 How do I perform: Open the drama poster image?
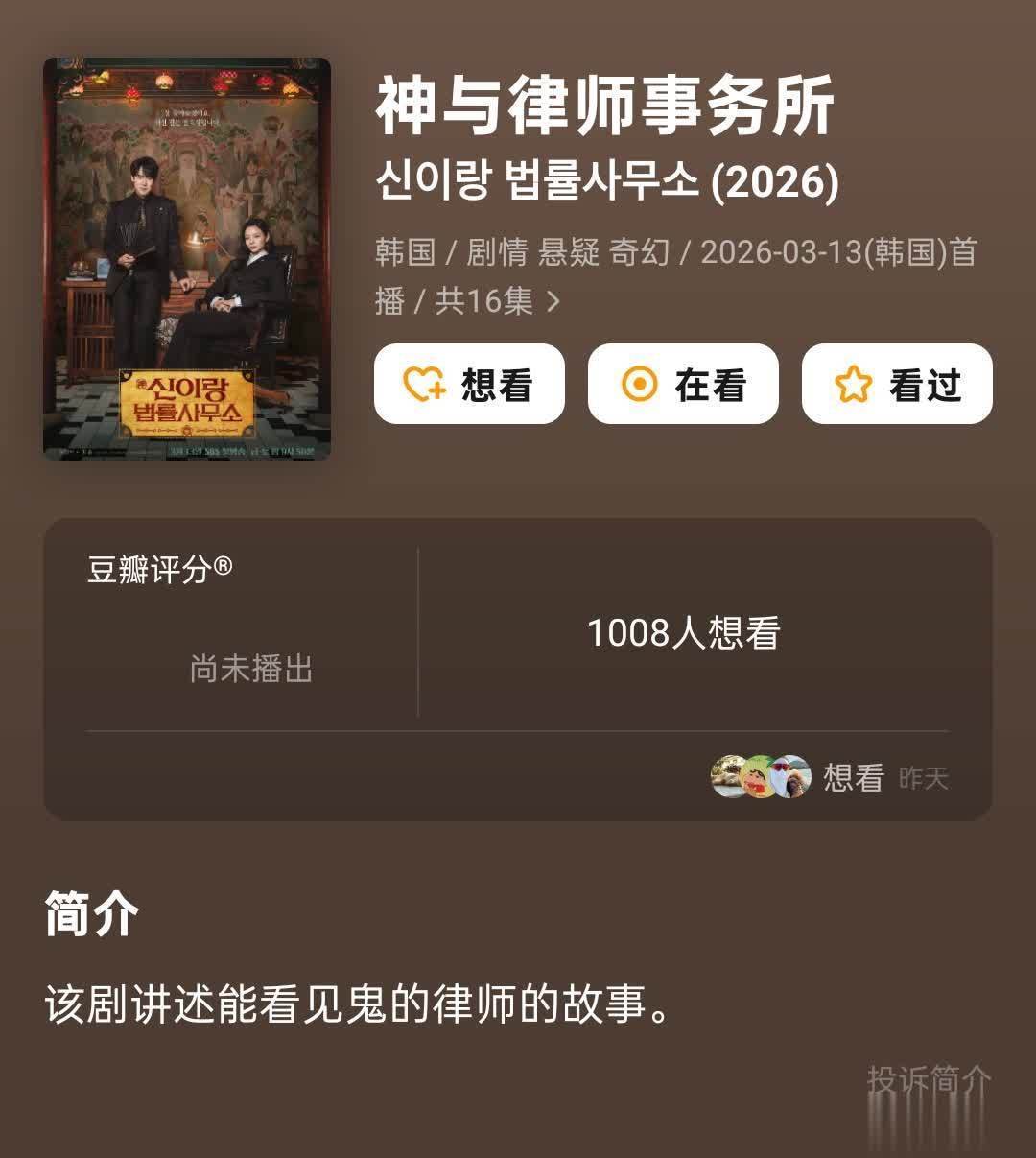tap(187, 258)
